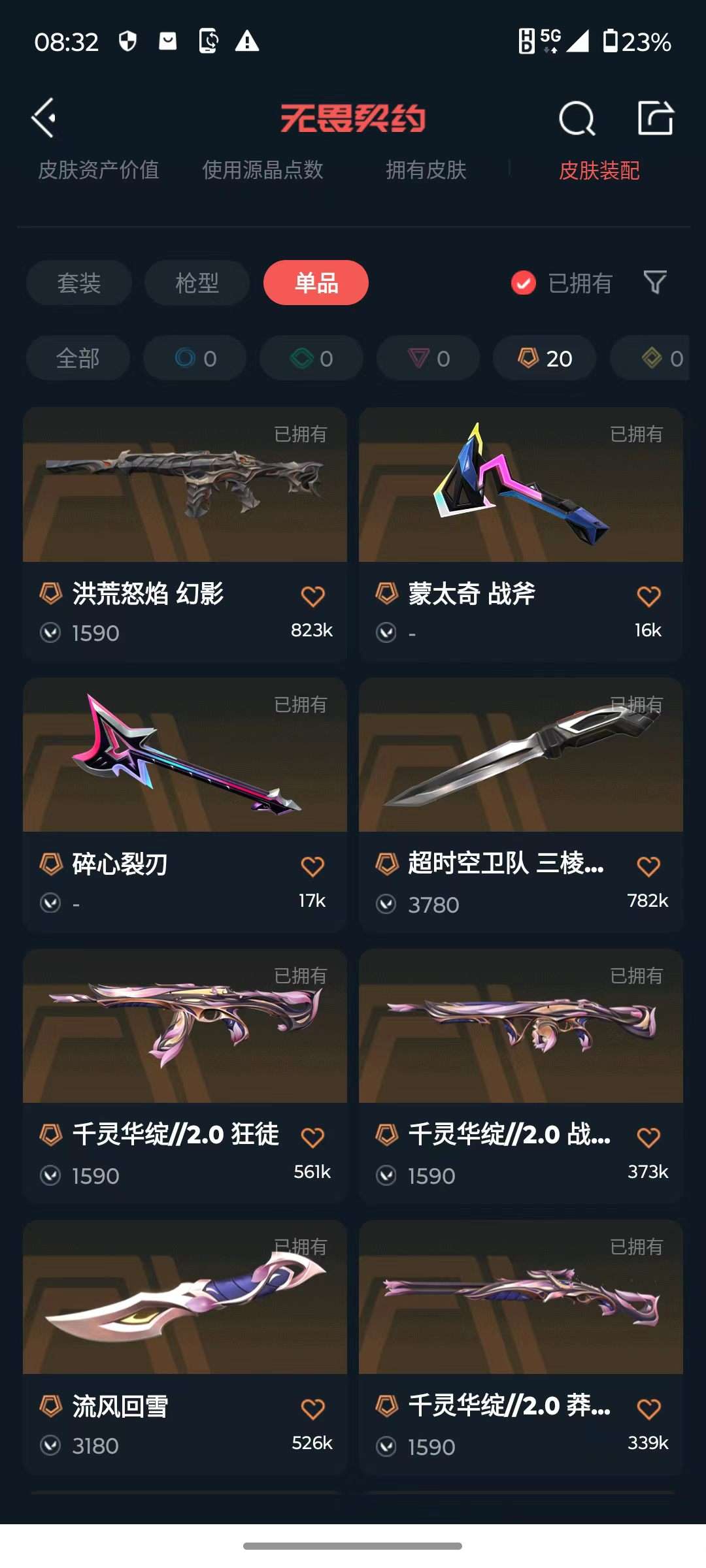Share this page via the share icon
The height and width of the screenshot is (1568, 706).
(656, 118)
